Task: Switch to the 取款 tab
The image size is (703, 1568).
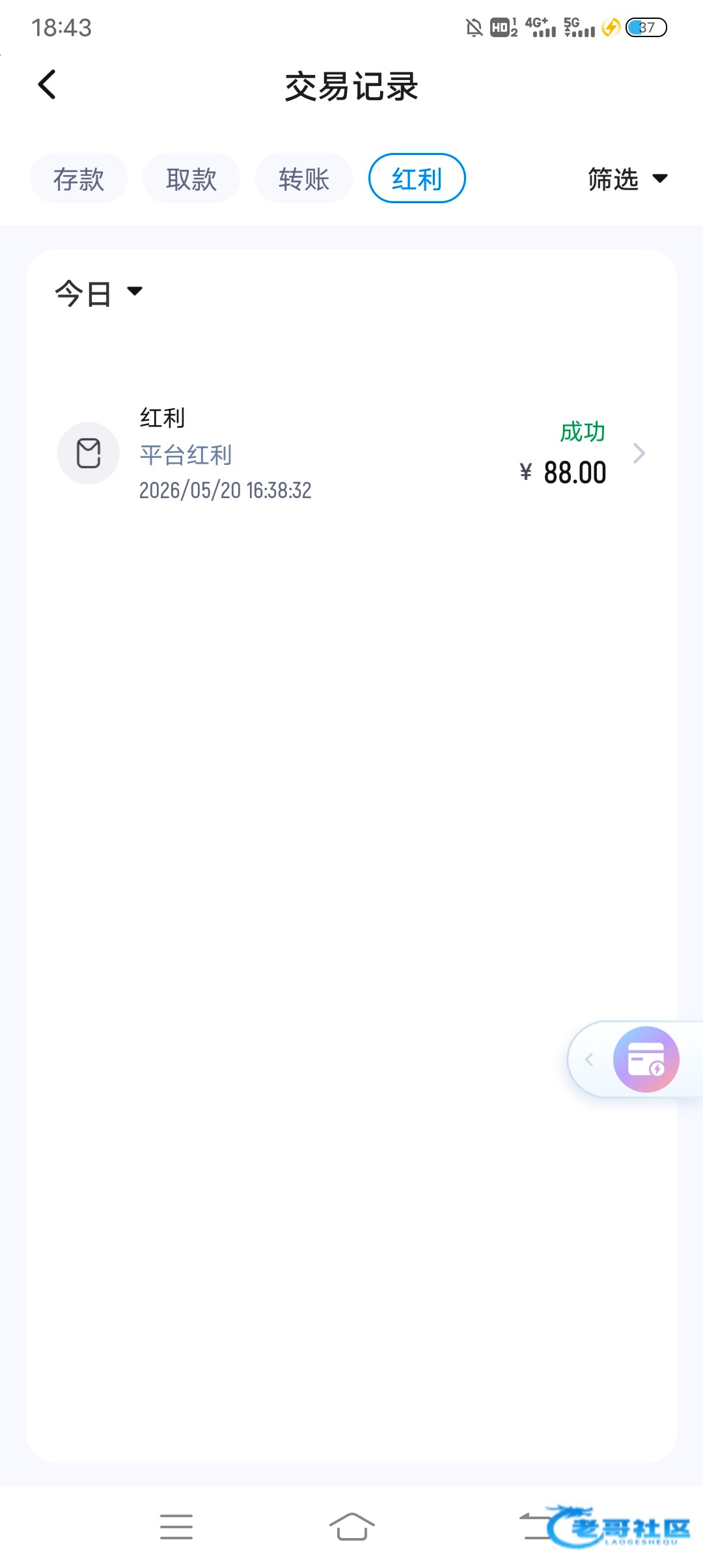Action: [191, 178]
